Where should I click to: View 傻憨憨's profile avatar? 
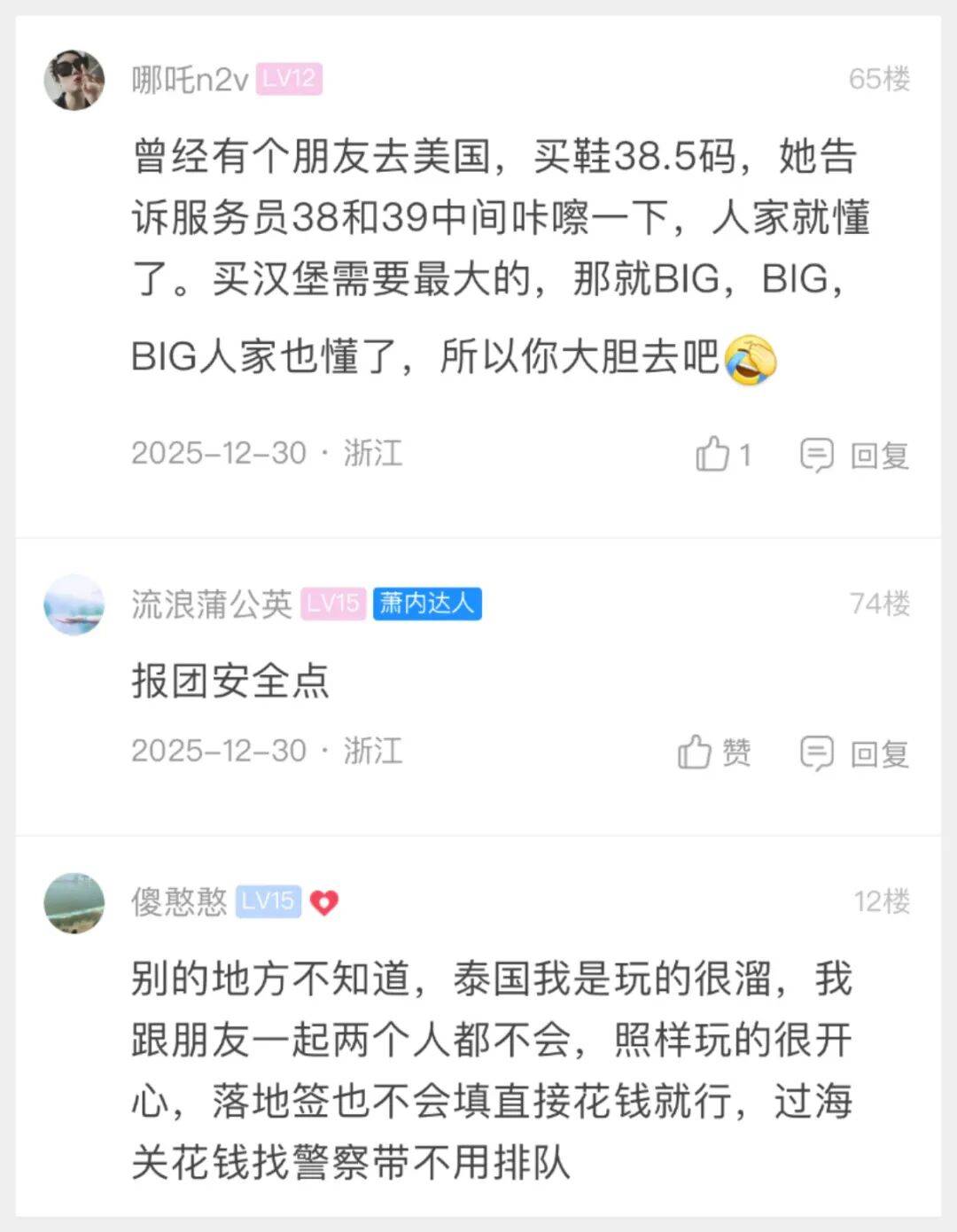[74, 902]
